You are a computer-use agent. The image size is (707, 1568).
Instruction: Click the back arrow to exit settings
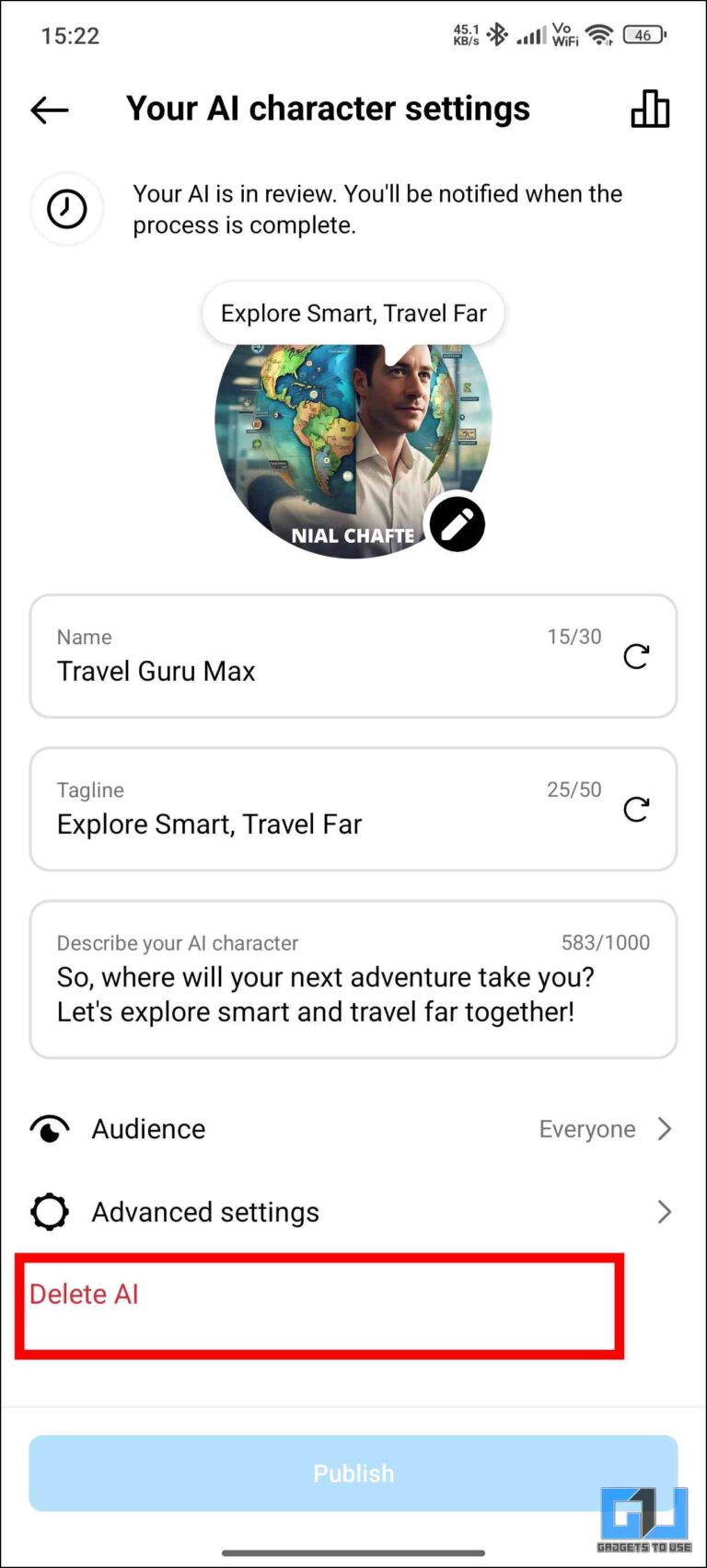coord(48,110)
